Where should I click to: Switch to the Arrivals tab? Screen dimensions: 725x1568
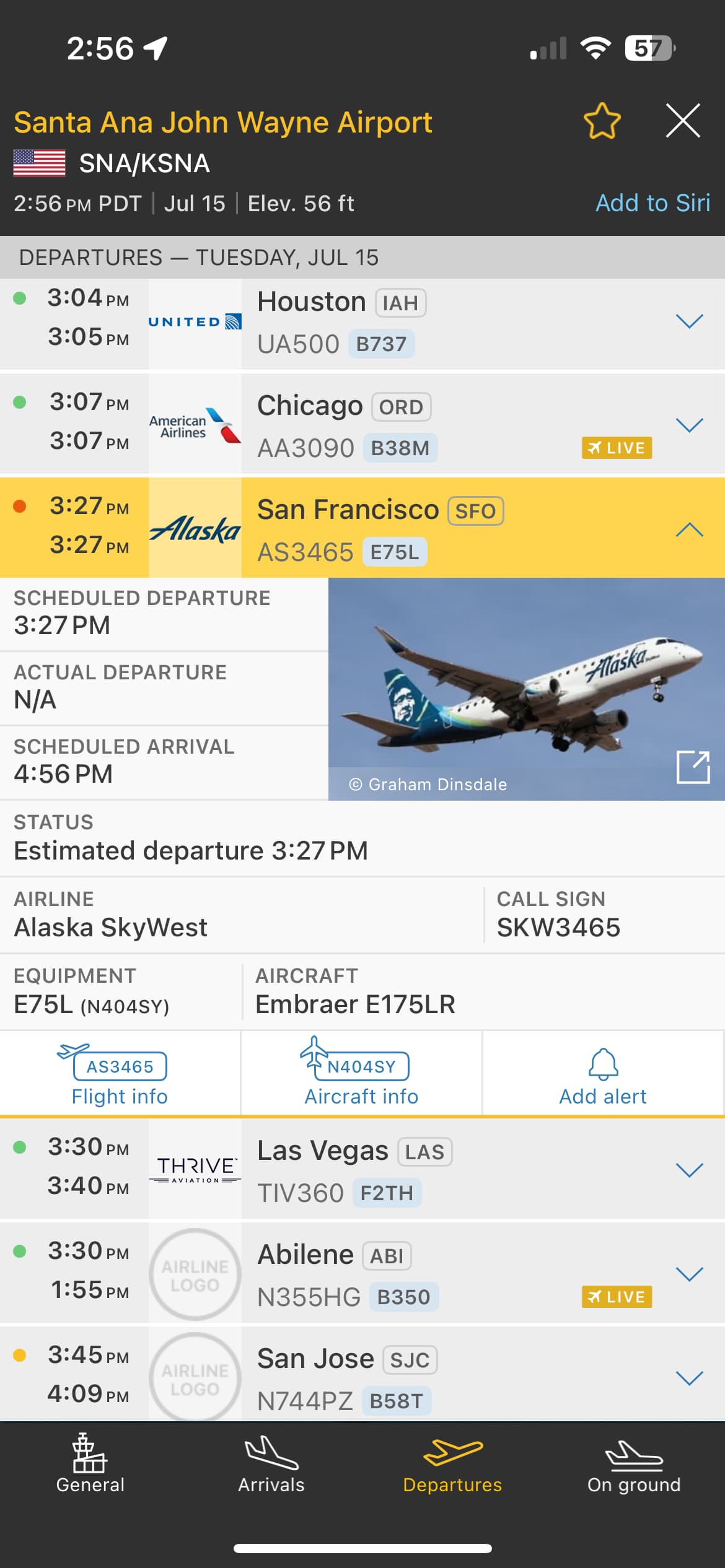pyautogui.click(x=271, y=1465)
